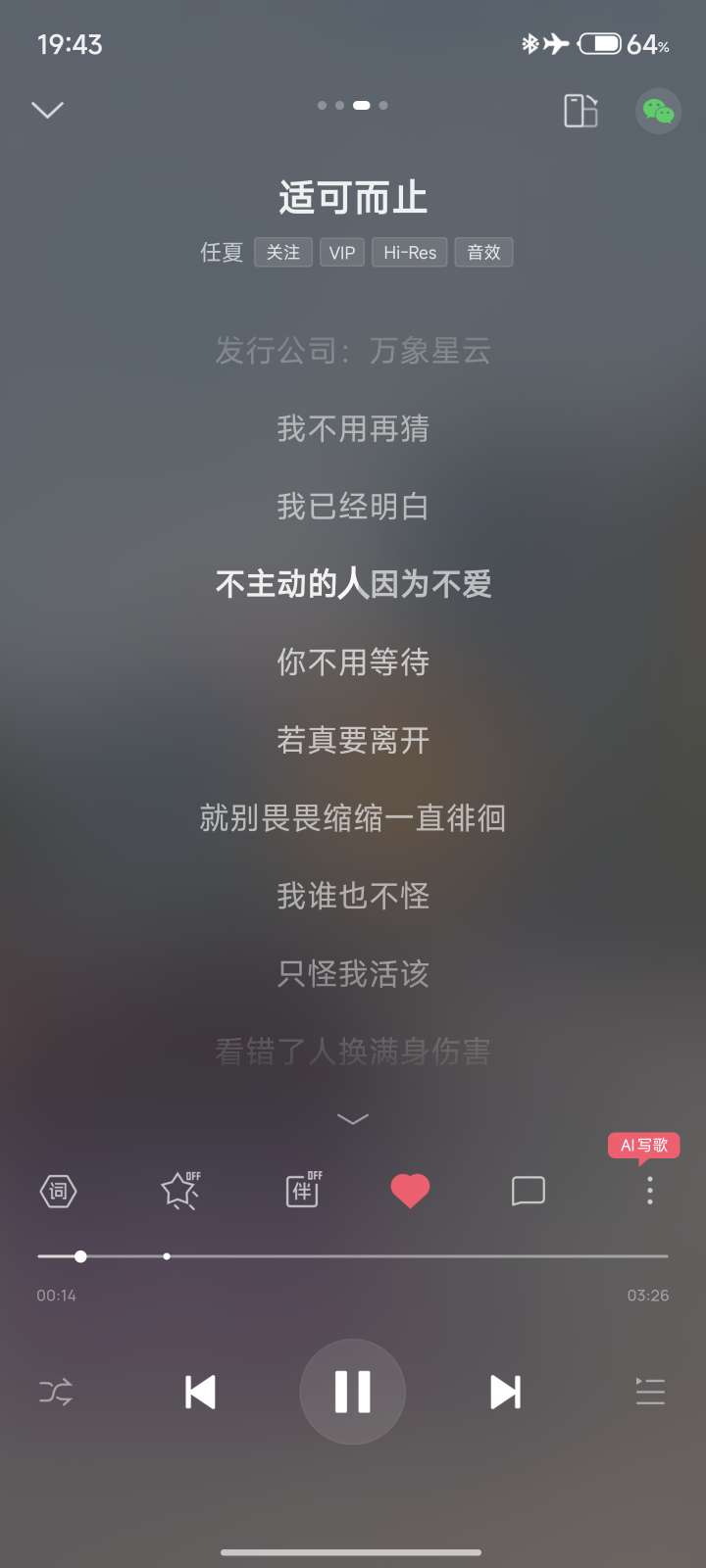Follow artist 任夏 via 关注 button

coord(283,252)
